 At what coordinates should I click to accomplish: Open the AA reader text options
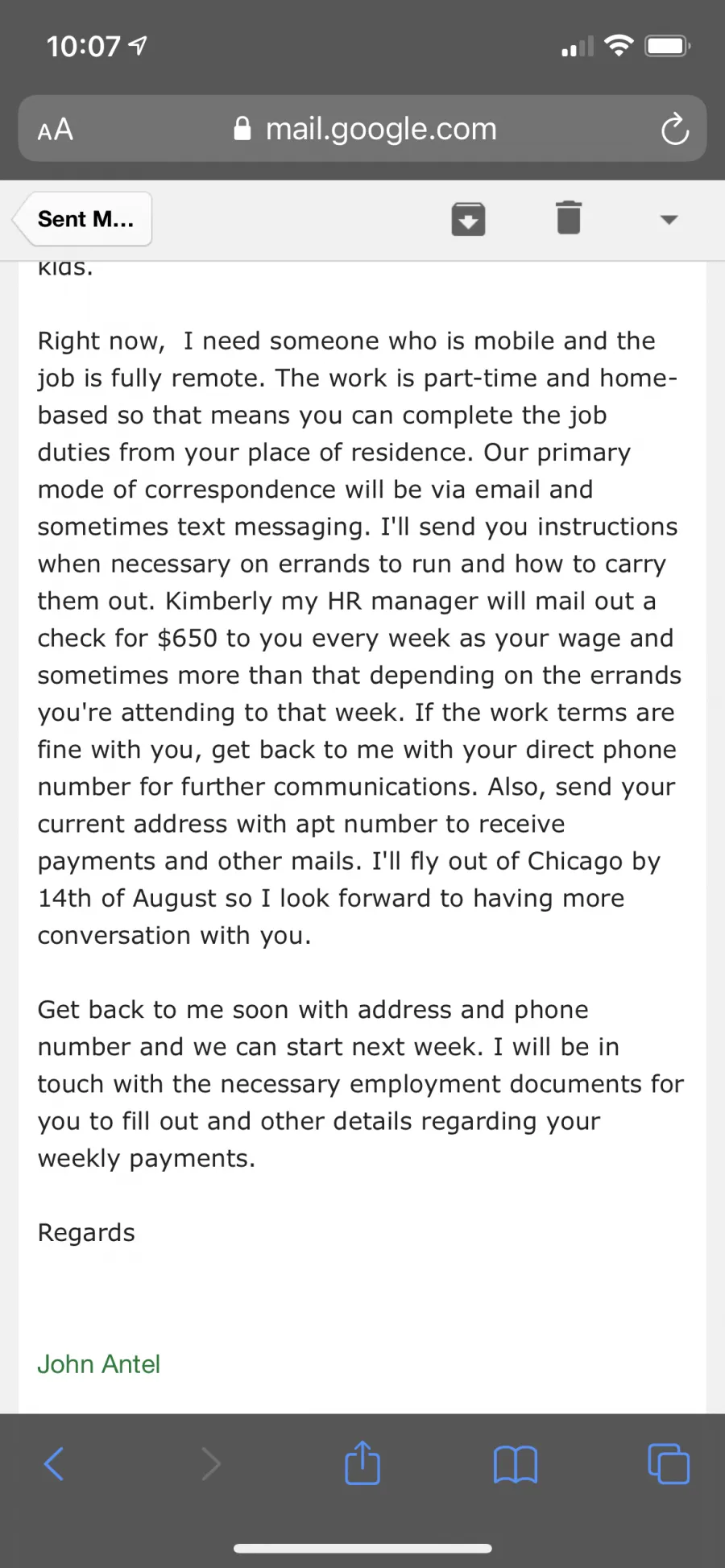56,130
